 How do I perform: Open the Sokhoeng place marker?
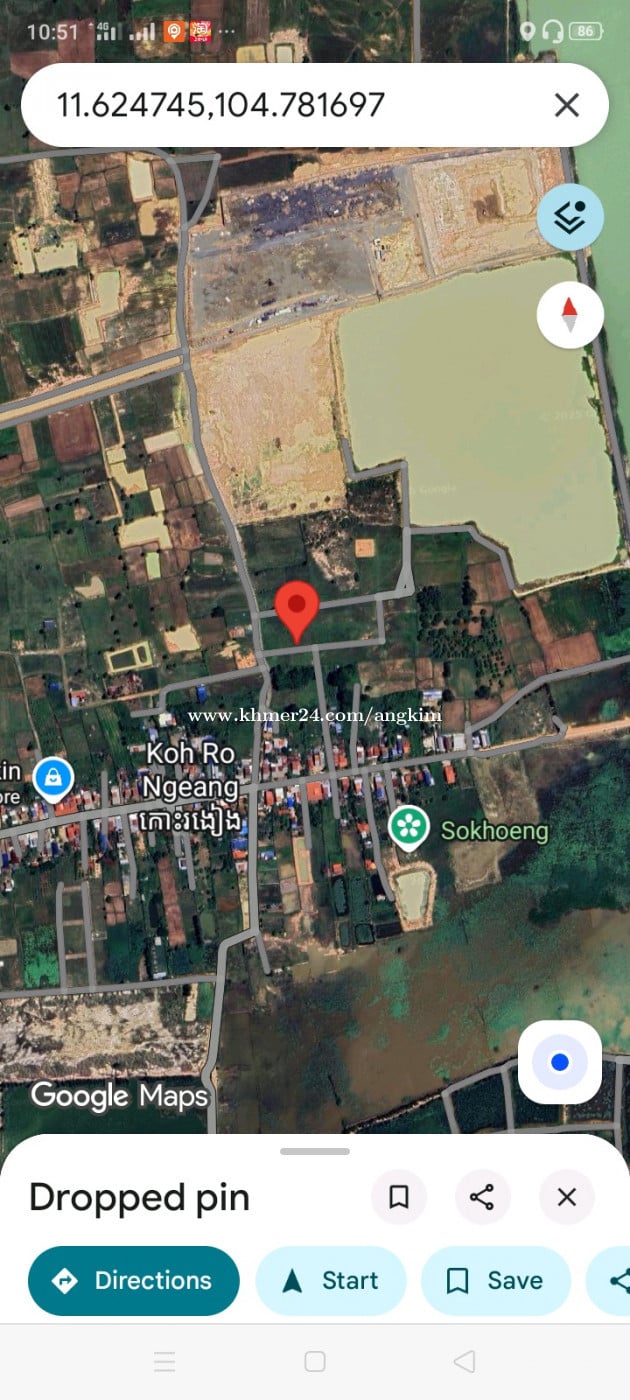(409, 827)
